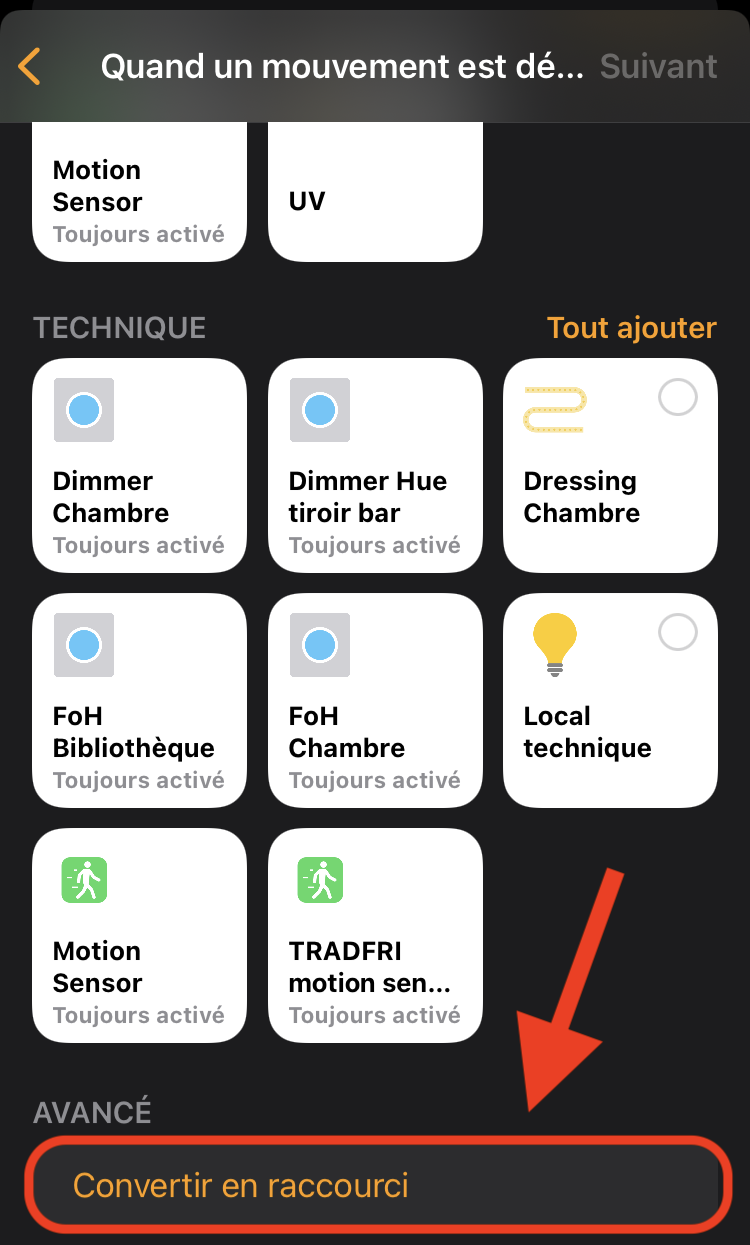Tap the UV accessory tile

375,195
